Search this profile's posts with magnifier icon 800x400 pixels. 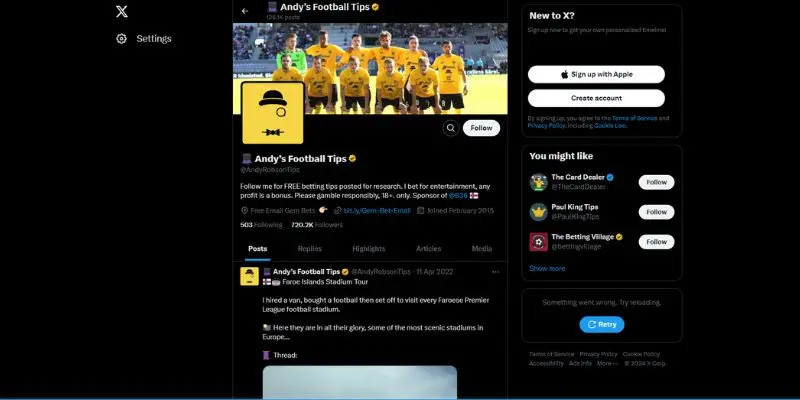[x=451, y=128]
